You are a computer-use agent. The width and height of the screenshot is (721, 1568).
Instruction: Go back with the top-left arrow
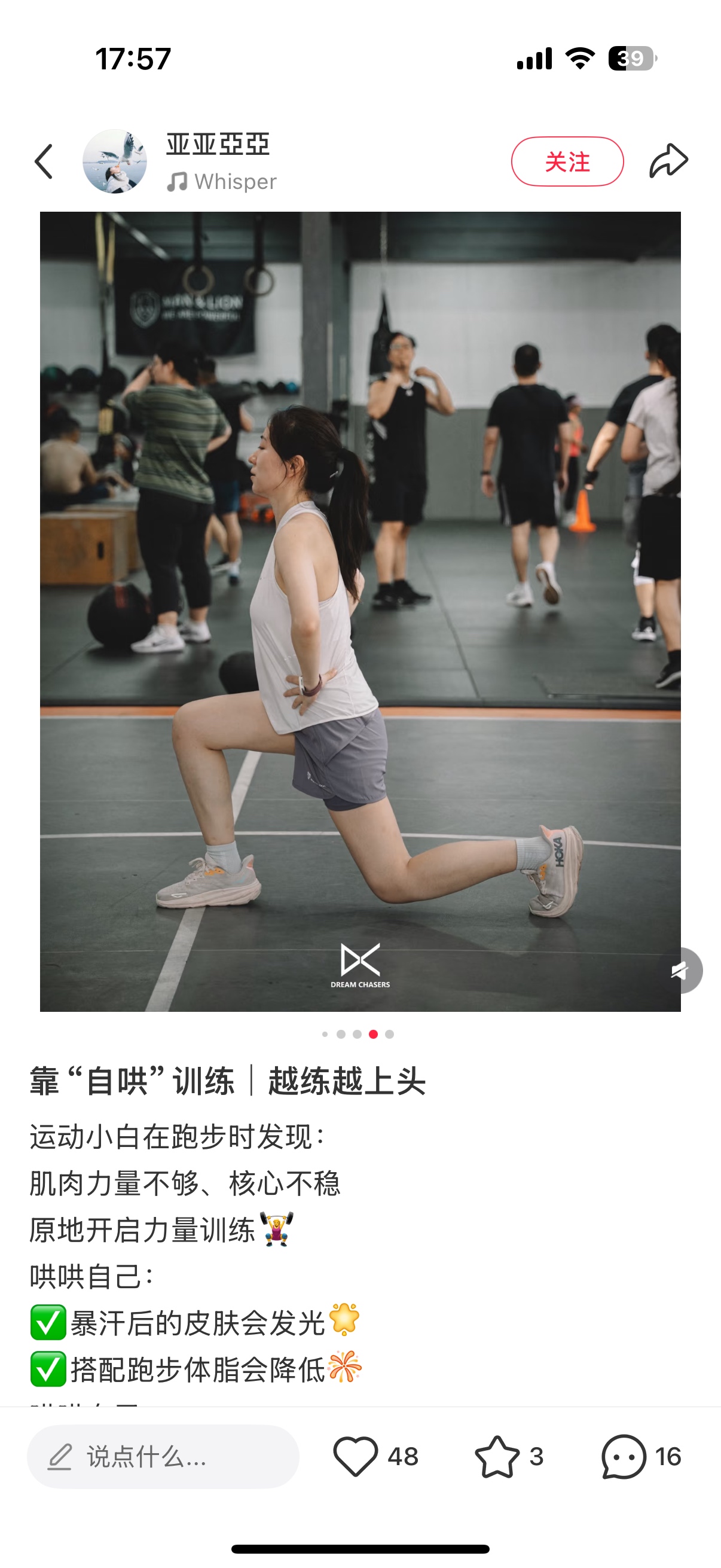(44, 161)
